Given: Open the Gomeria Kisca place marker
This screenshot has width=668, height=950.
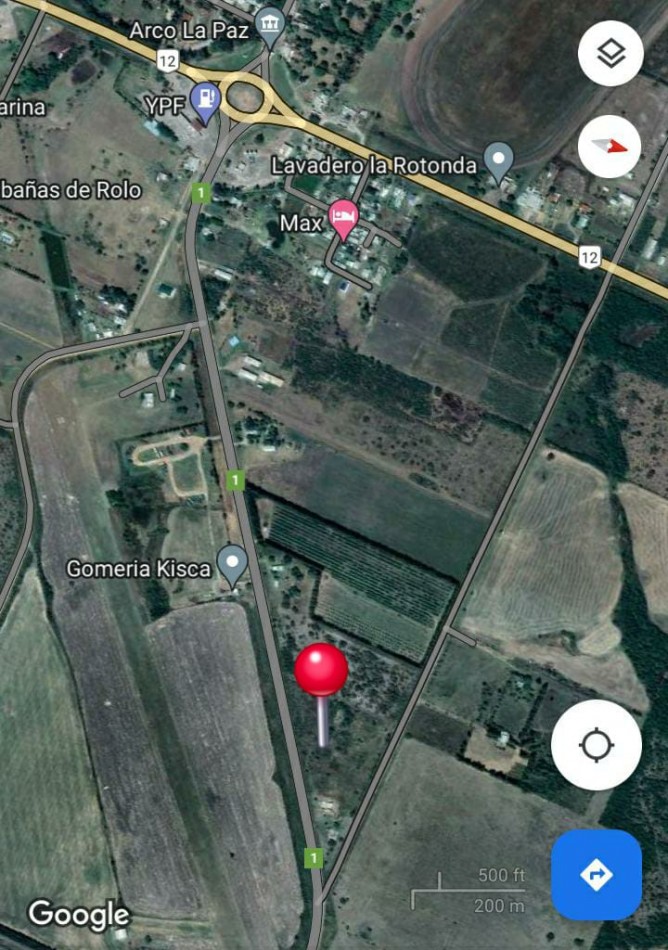Looking at the screenshot, I should click(232, 565).
